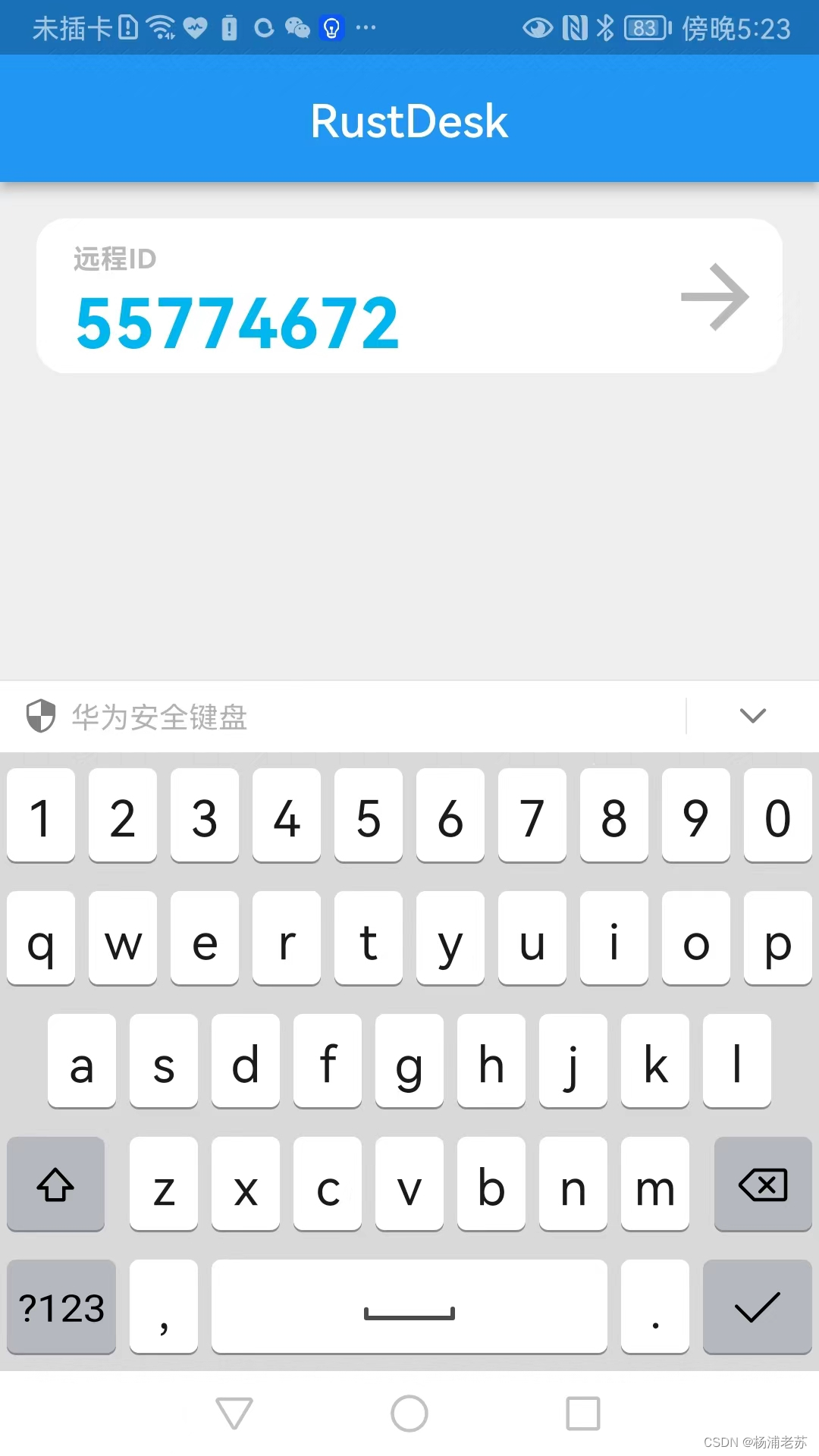Tap the WeChat icon in status bar
Viewport: 819px width, 1456px height.
click(297, 27)
